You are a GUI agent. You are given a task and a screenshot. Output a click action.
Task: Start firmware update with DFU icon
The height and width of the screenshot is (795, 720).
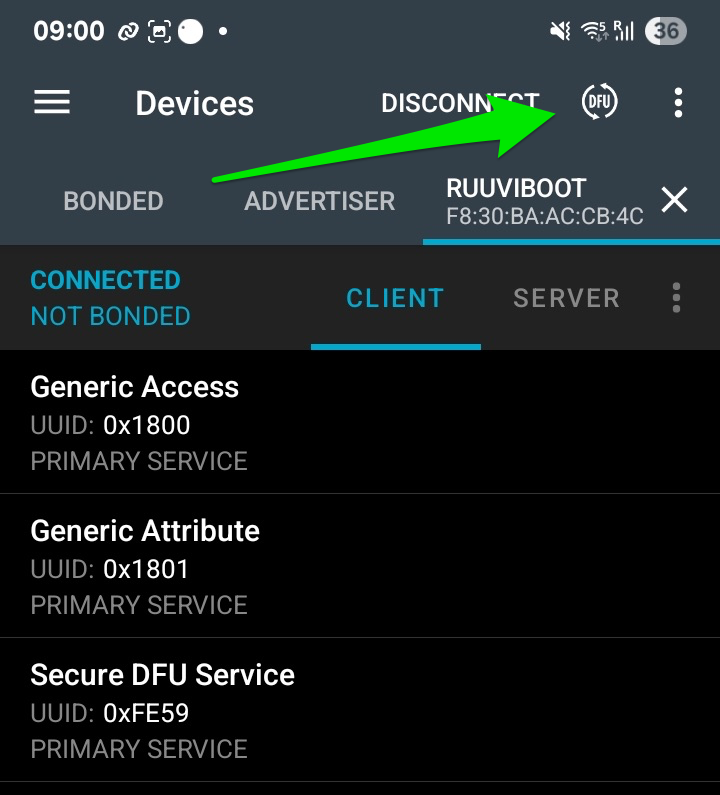click(599, 102)
